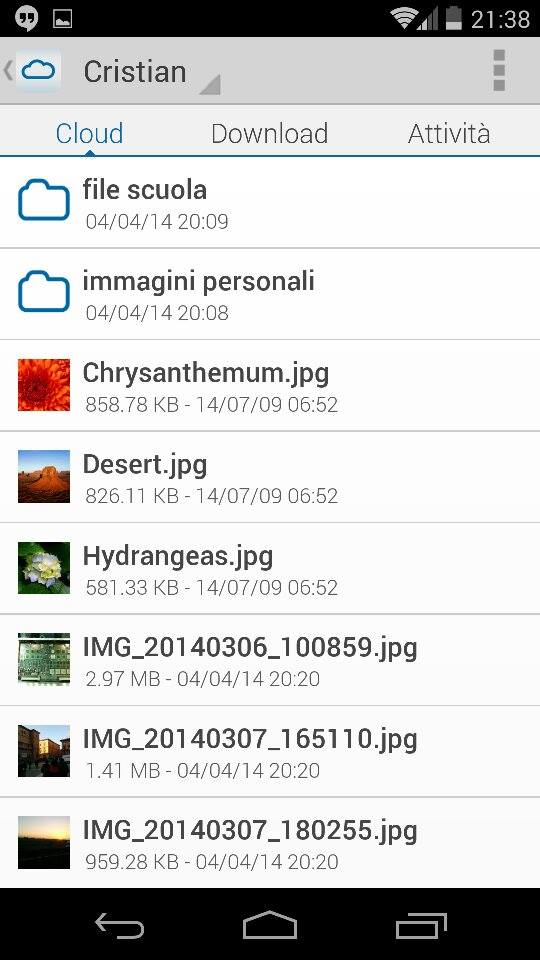Open IMG_20140307_180255.jpg

tap(270, 842)
